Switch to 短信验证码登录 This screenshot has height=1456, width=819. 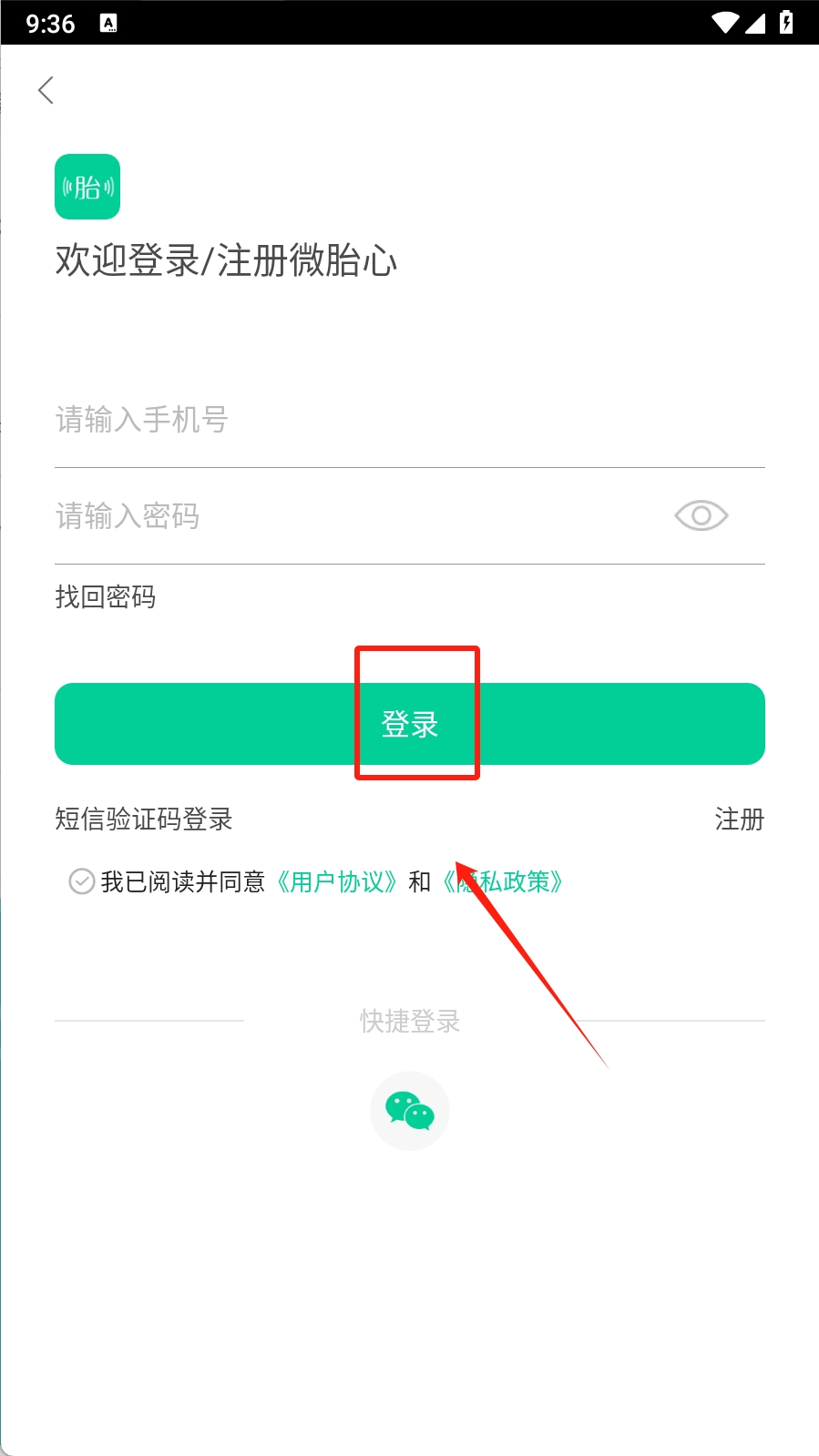tap(144, 820)
